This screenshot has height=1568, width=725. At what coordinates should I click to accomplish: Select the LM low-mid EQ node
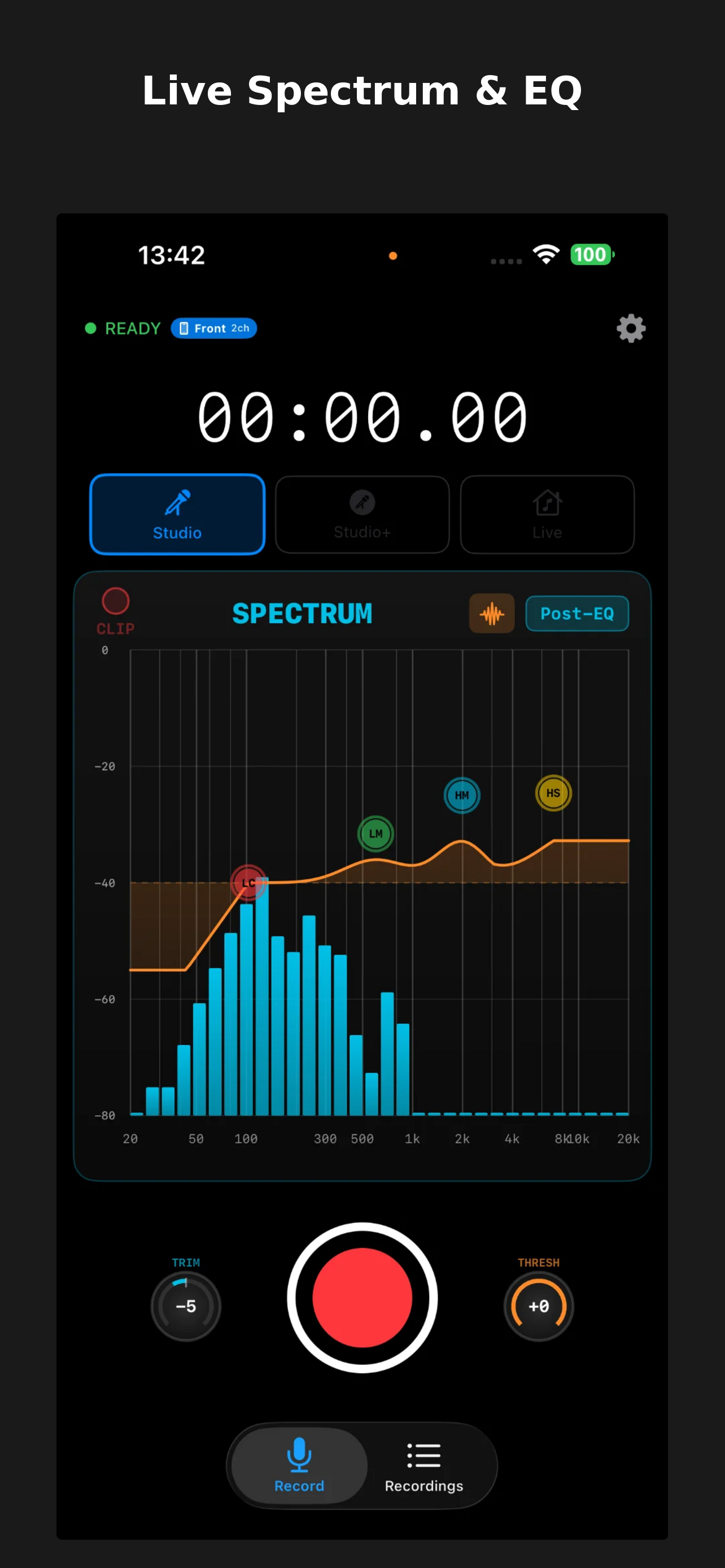[375, 833]
